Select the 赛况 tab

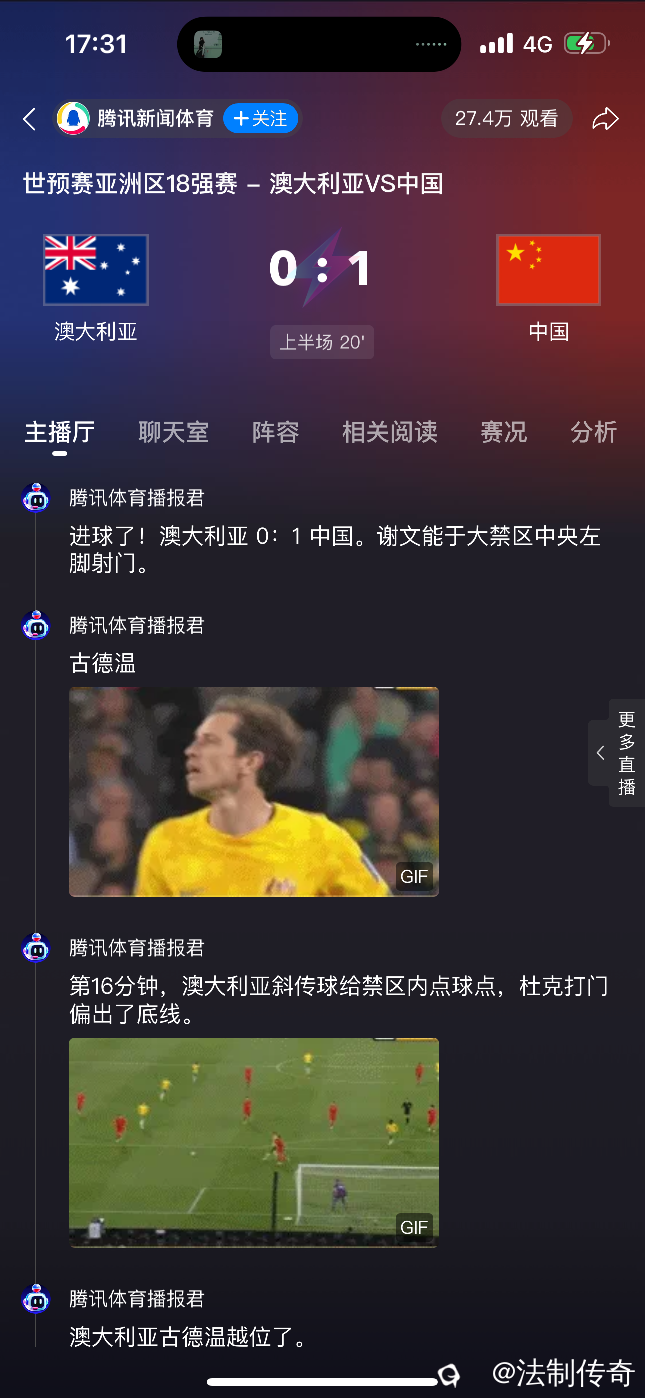click(x=503, y=432)
